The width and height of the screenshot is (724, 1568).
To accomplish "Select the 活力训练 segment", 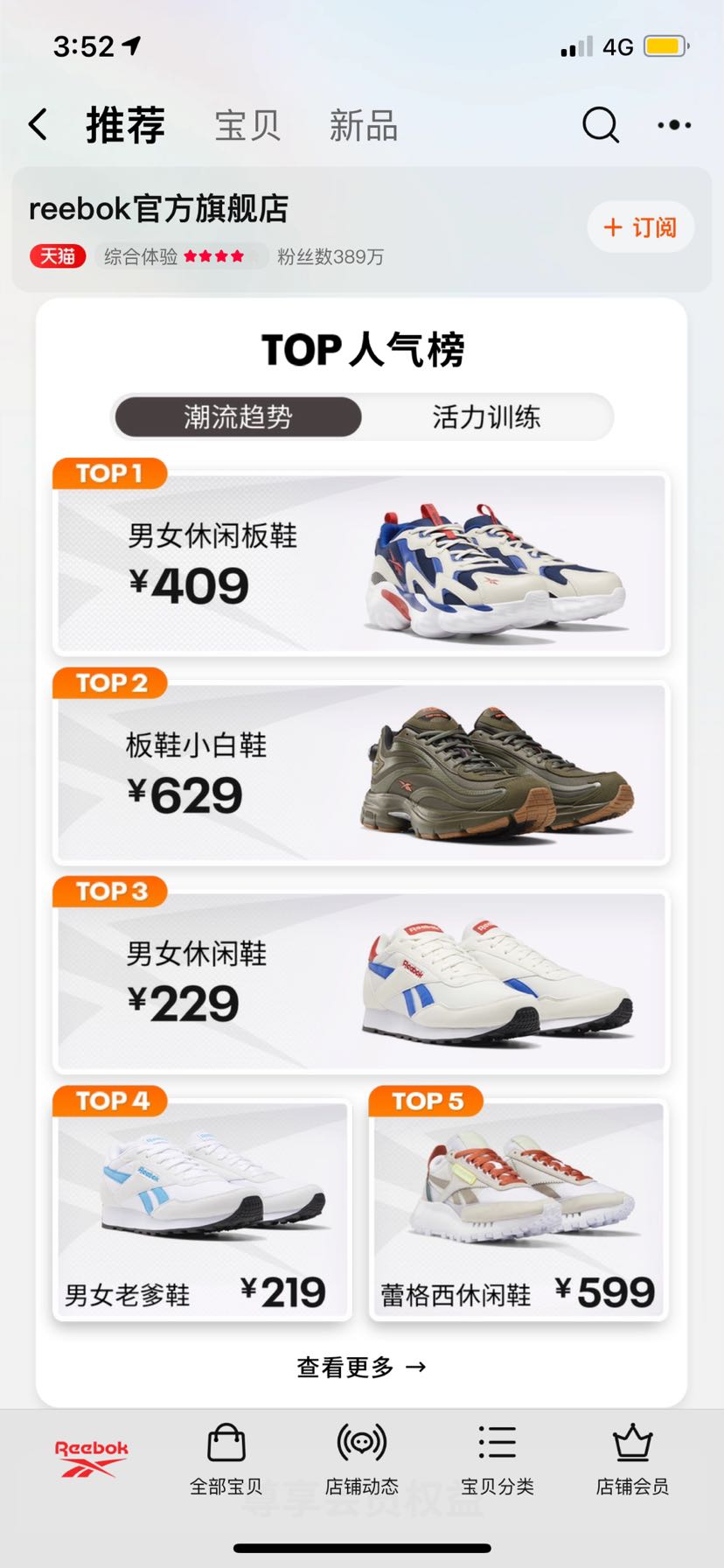I will pyautogui.click(x=486, y=416).
